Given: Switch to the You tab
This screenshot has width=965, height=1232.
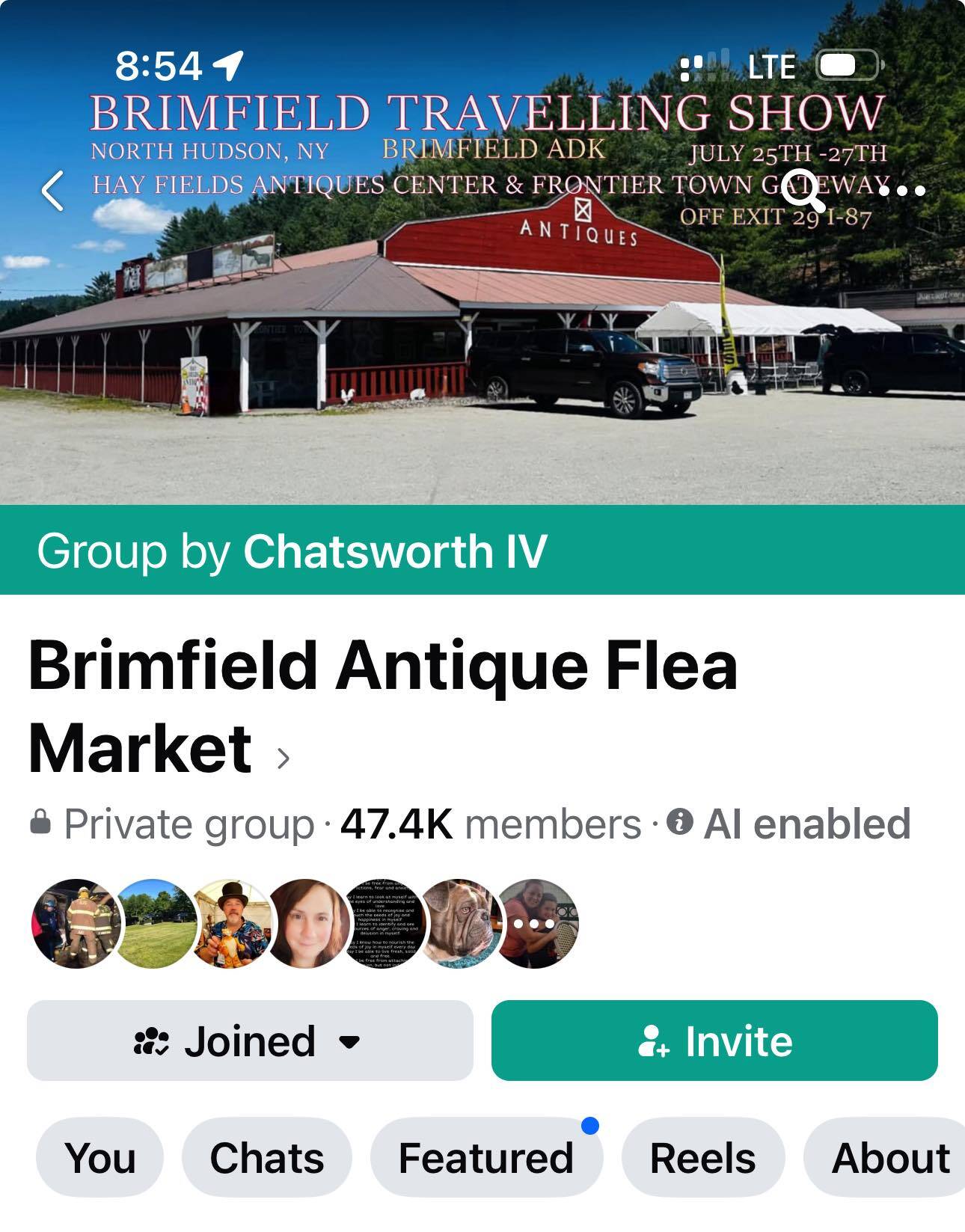Looking at the screenshot, I should [x=100, y=1158].
